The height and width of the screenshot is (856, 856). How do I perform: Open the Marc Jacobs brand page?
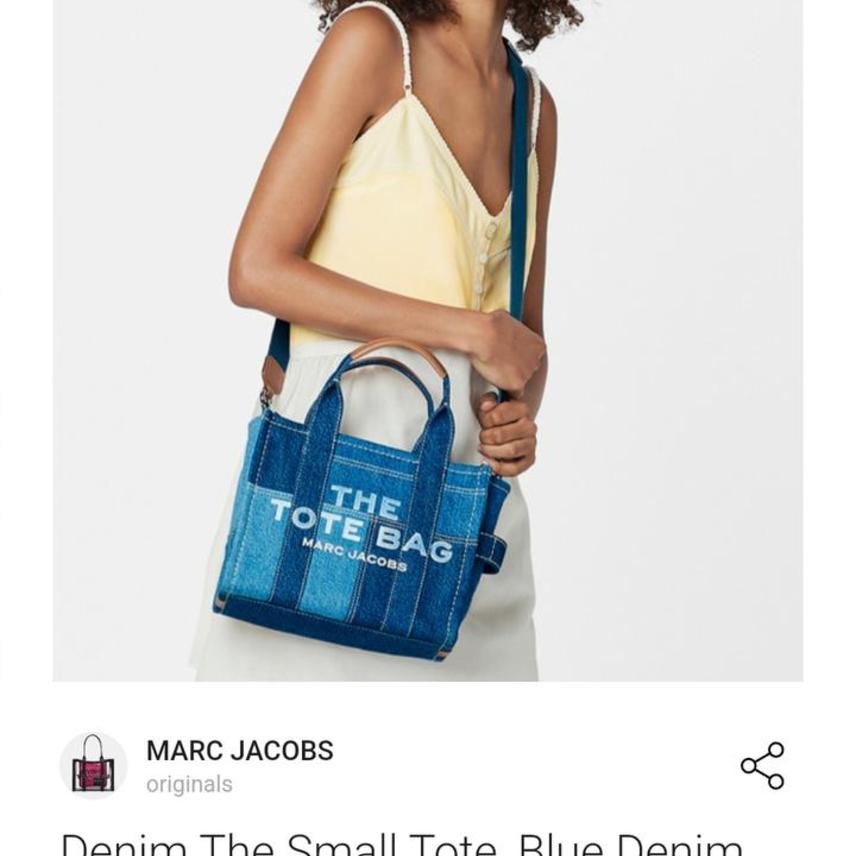(239, 751)
